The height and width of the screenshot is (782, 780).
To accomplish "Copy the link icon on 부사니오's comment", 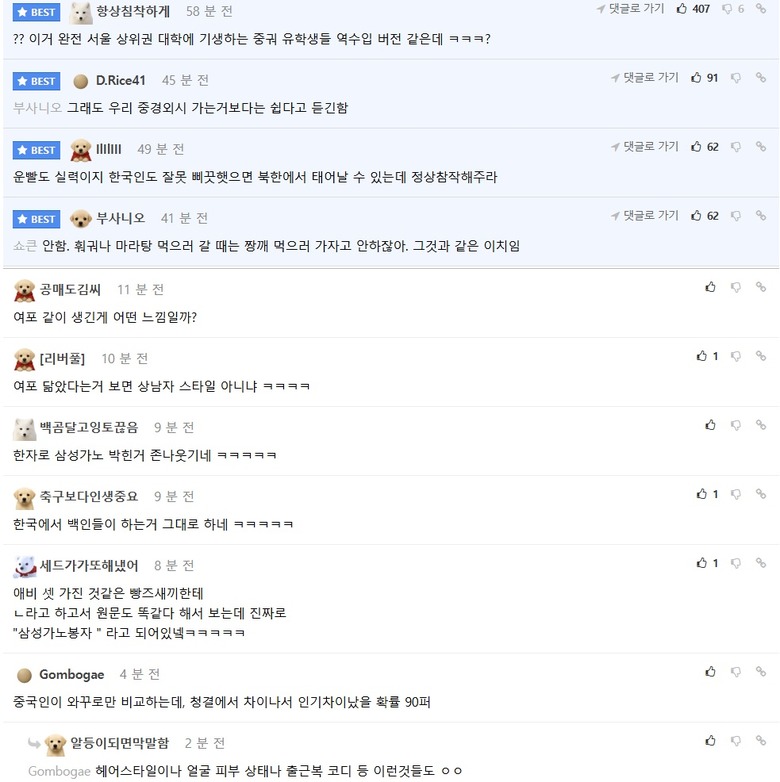I will tap(761, 216).
